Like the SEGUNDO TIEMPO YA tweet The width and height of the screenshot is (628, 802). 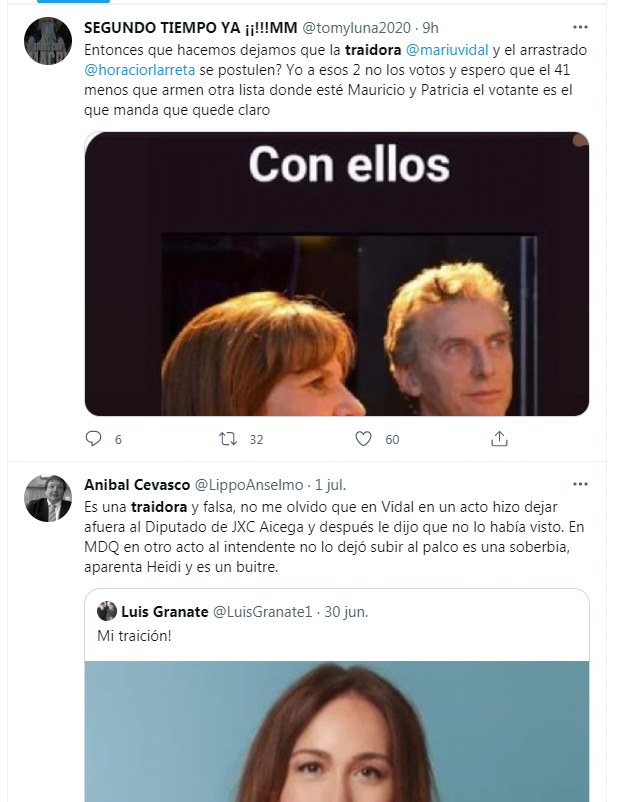coord(364,439)
